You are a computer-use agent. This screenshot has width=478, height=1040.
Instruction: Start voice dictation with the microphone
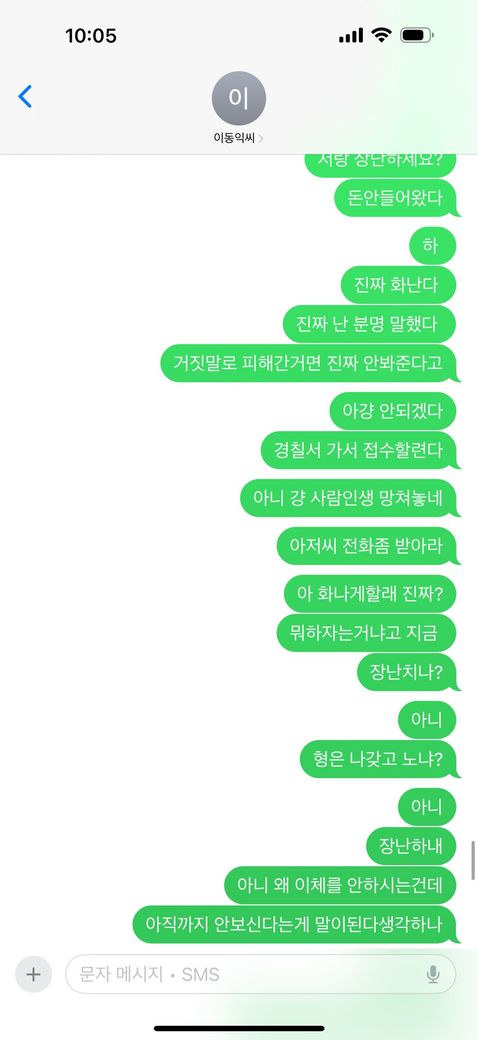point(433,974)
